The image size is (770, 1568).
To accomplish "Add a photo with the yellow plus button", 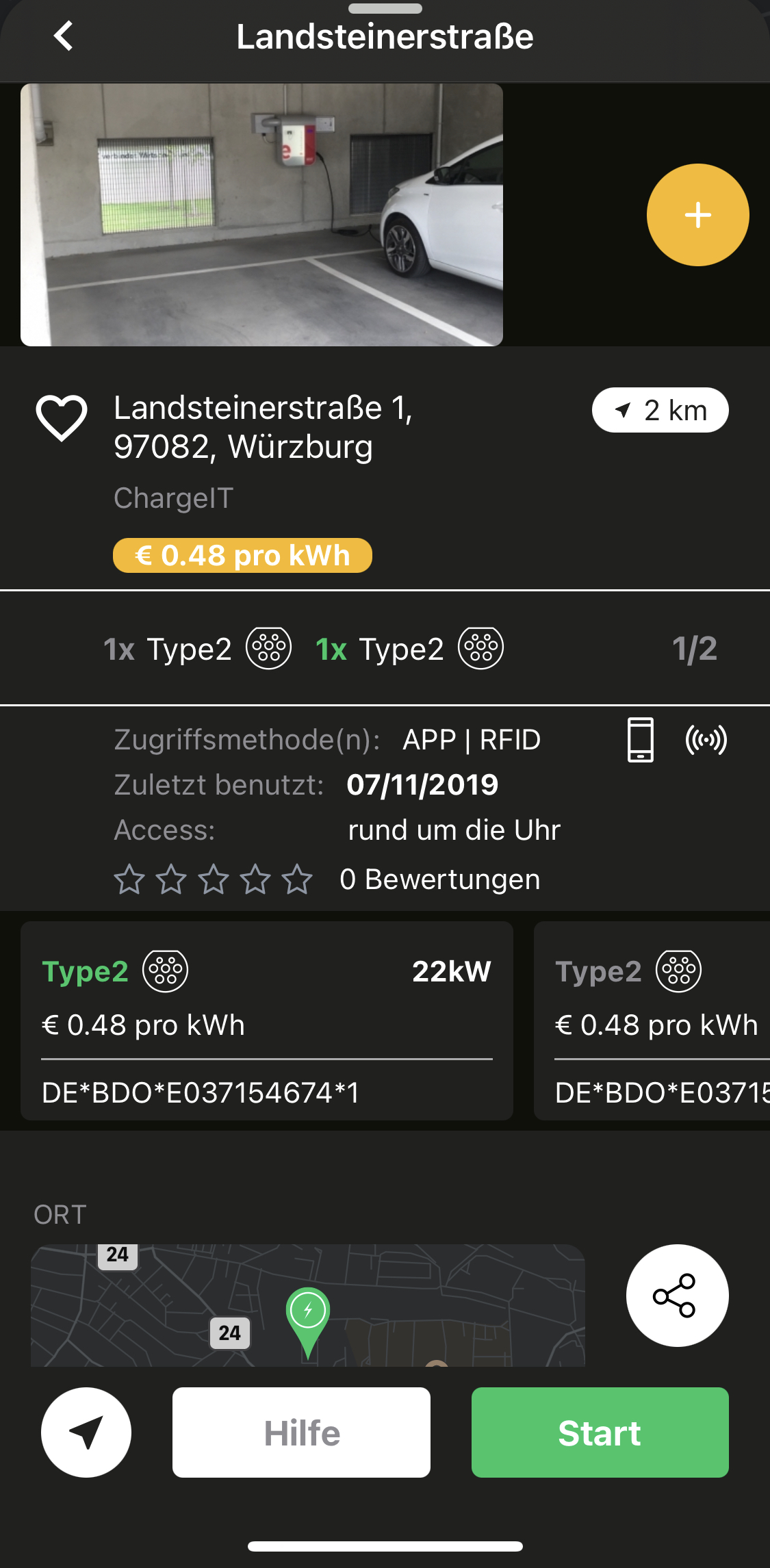I will pos(697,215).
